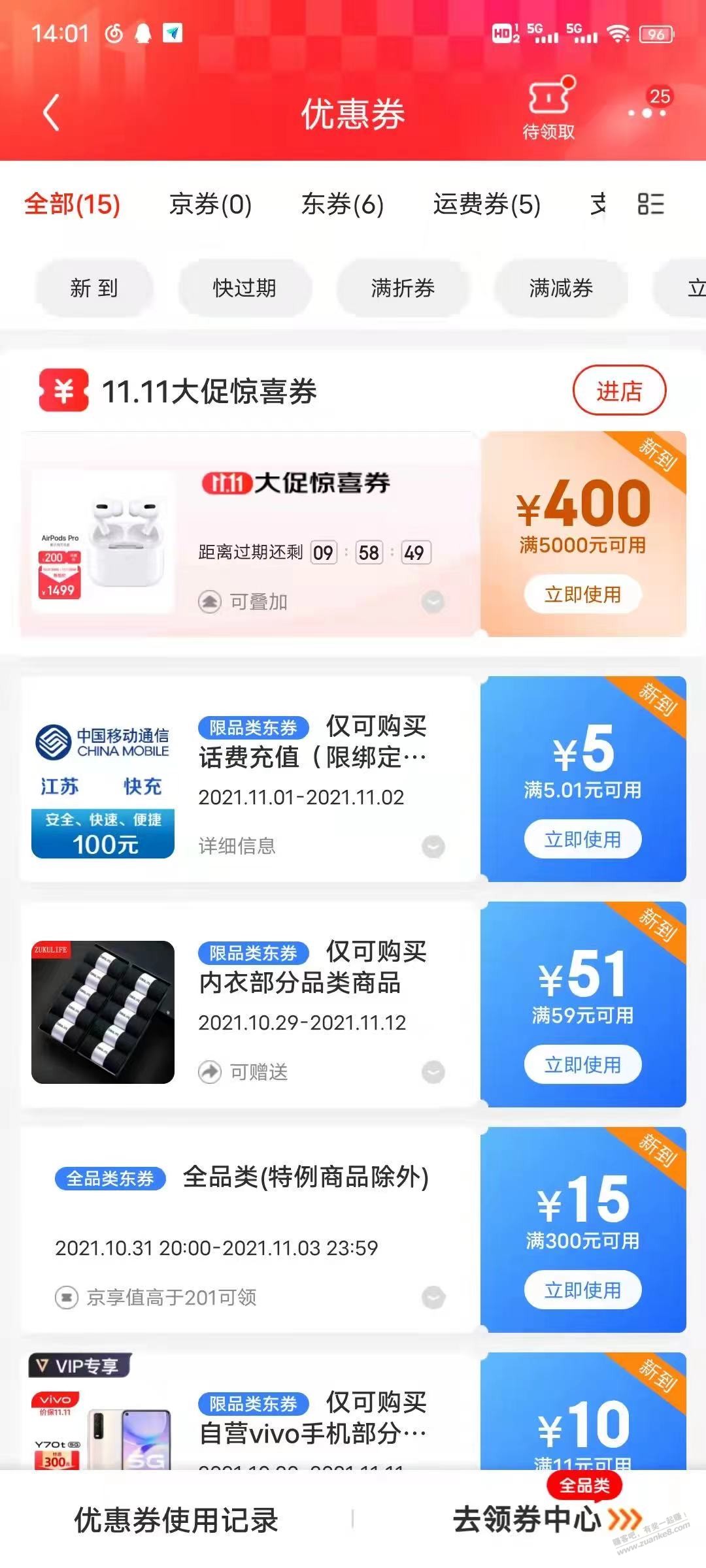Expand details of the 话费充值 coupon
Viewport: 706px width, 1568px height.
(433, 847)
